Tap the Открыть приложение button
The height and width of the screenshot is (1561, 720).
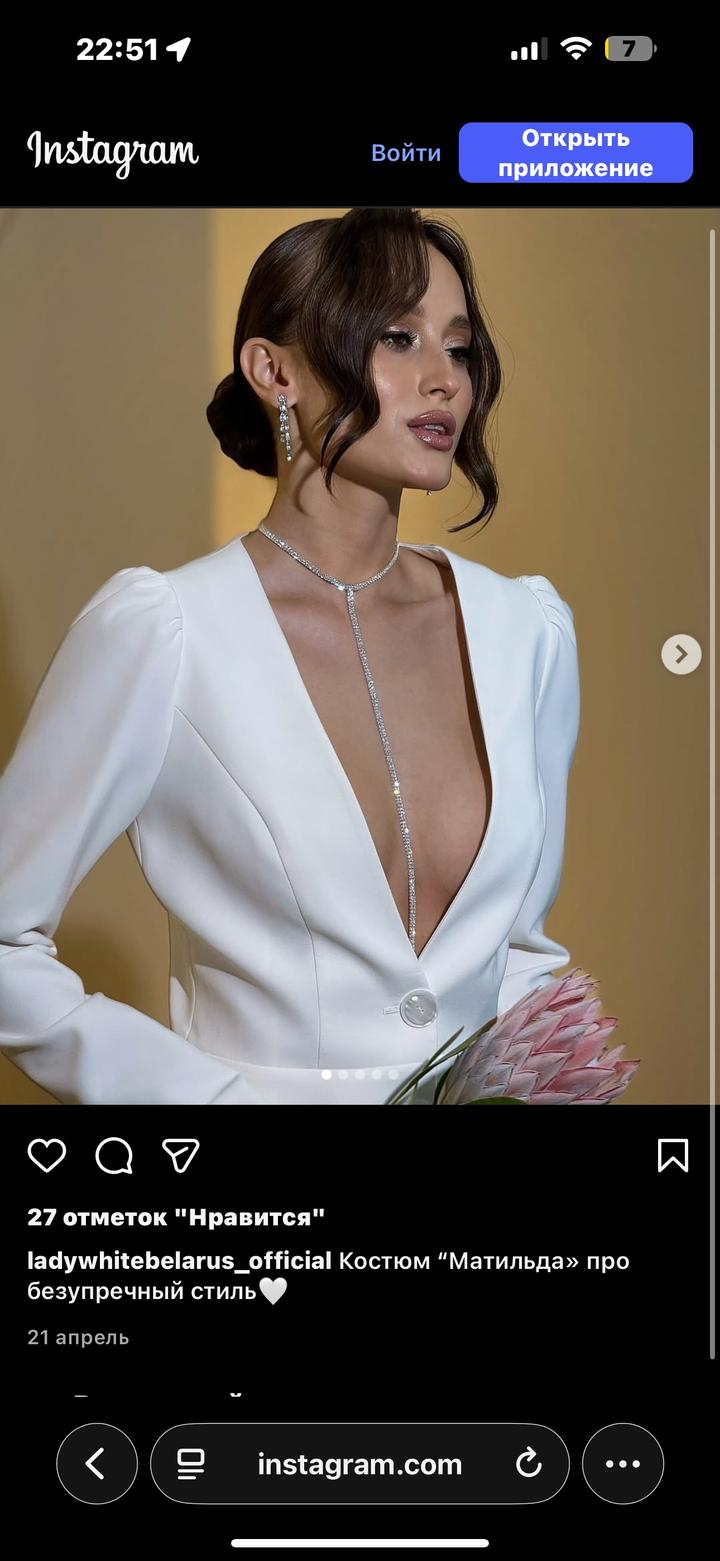pos(575,153)
